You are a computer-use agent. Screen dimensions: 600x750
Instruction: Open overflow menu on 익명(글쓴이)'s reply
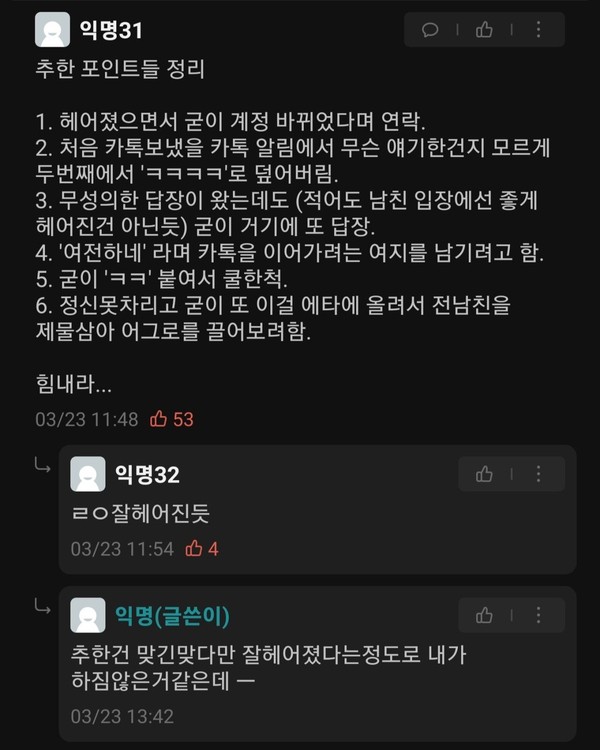(x=539, y=614)
